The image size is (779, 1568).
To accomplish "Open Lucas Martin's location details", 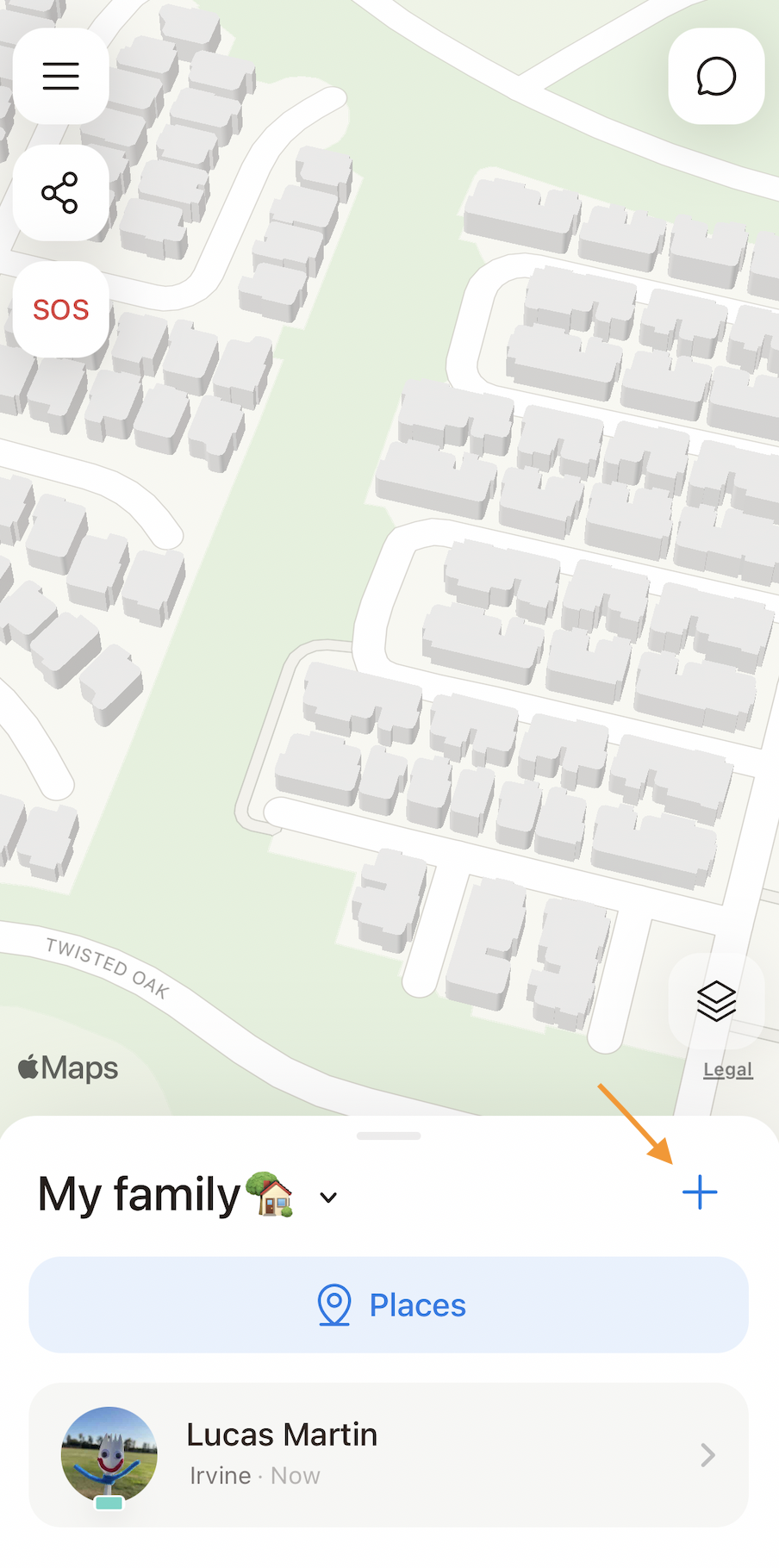I will click(389, 1455).
